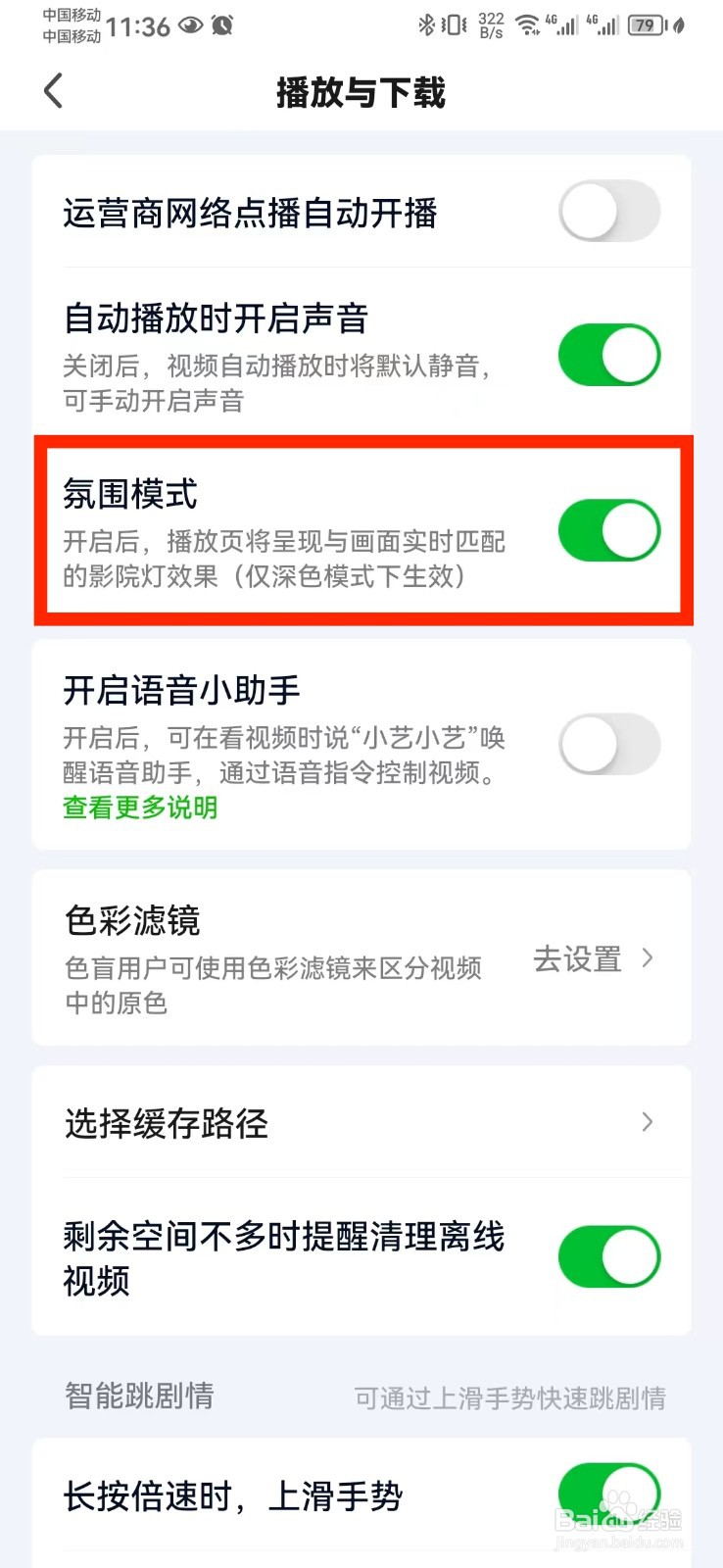Disable 自动播放时开启声音 switch

pos(609,355)
